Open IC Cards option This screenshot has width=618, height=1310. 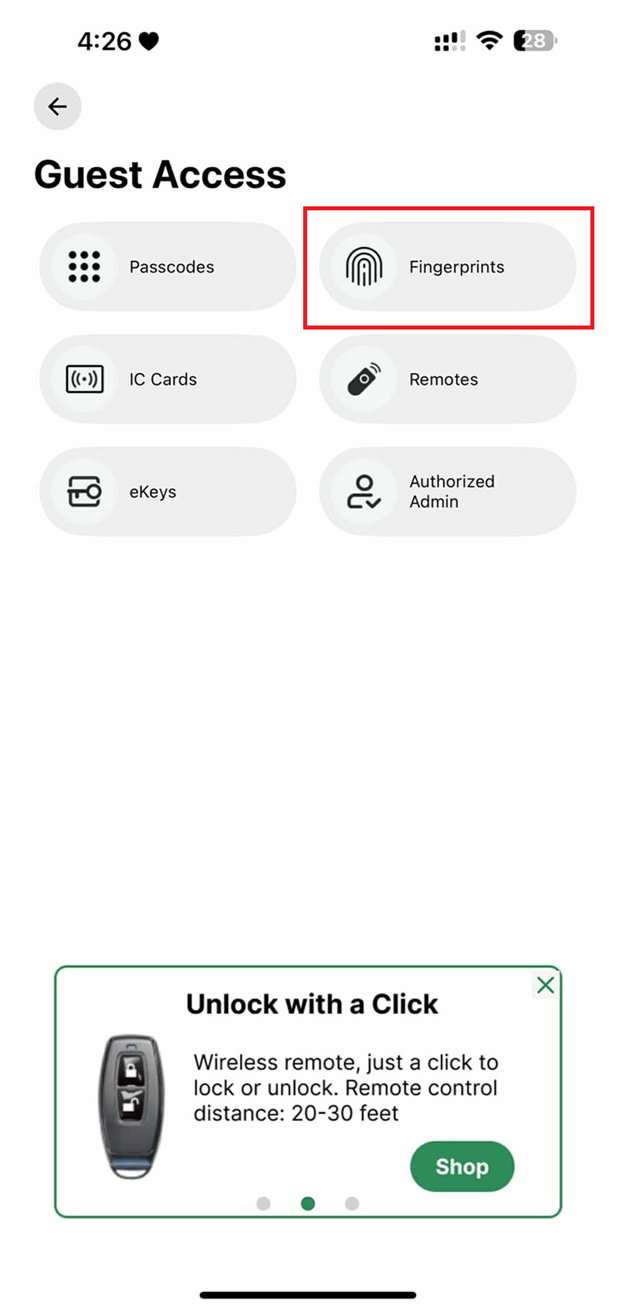pos(168,380)
